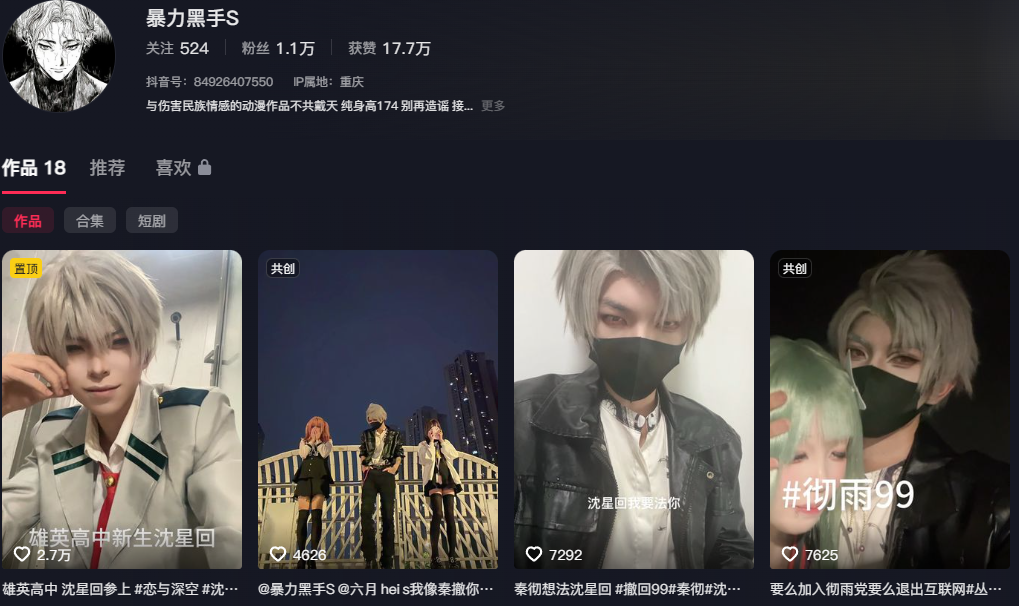Expand bio with 更多
The height and width of the screenshot is (606, 1019).
pyautogui.click(x=493, y=105)
